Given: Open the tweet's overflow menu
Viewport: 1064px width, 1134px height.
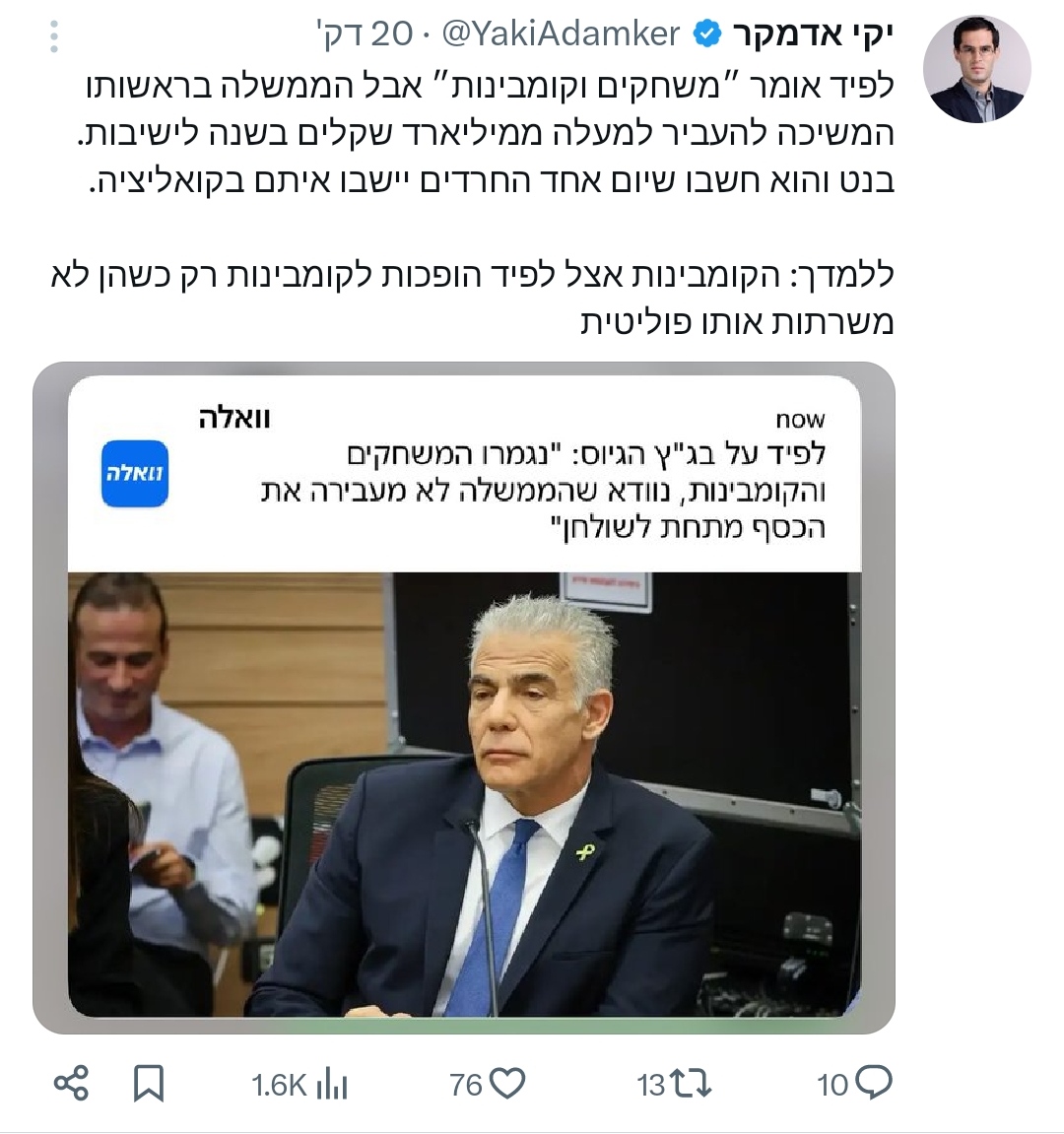Looking at the screenshot, I should 54,36.
